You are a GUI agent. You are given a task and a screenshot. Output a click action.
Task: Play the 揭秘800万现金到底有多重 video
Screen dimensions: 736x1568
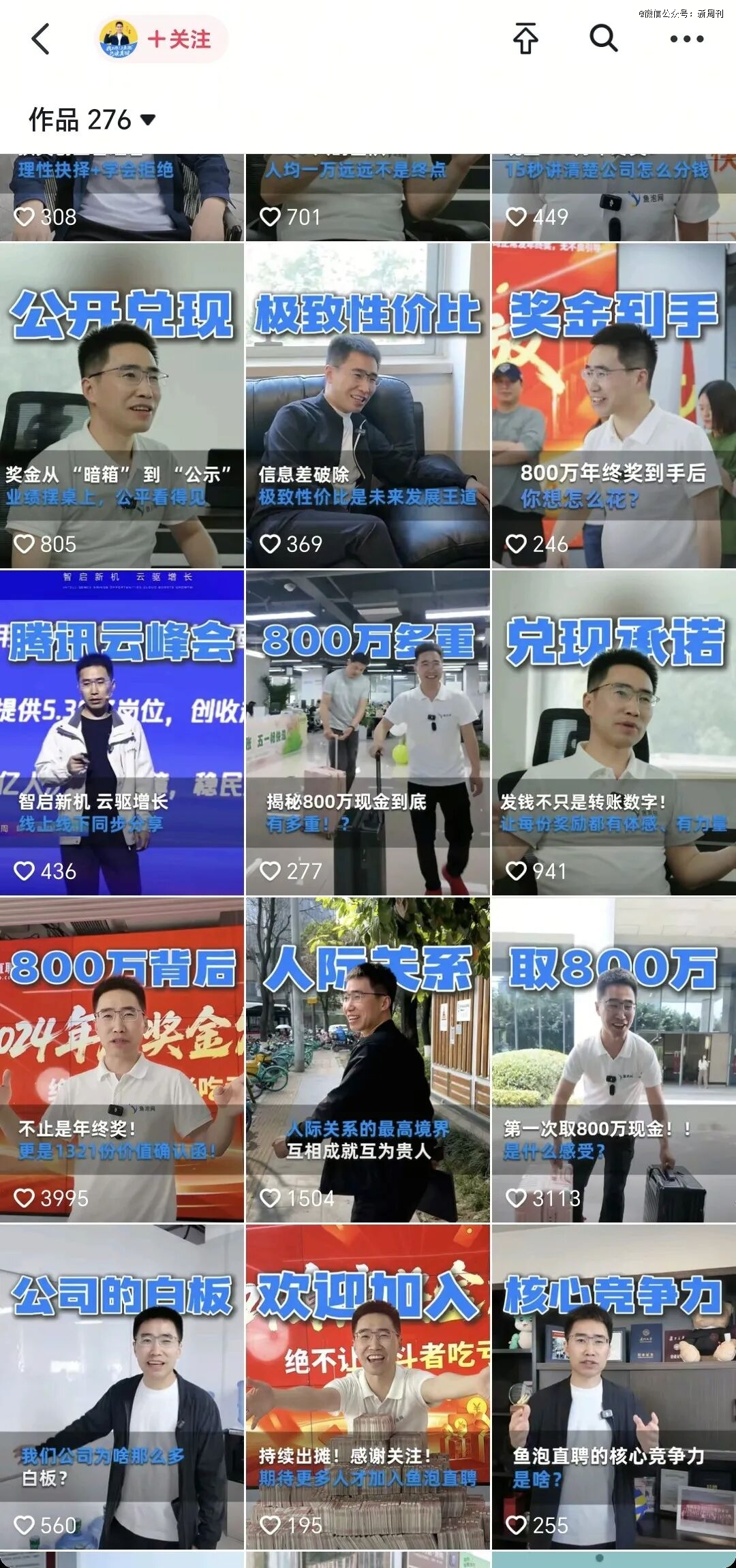pos(367,733)
